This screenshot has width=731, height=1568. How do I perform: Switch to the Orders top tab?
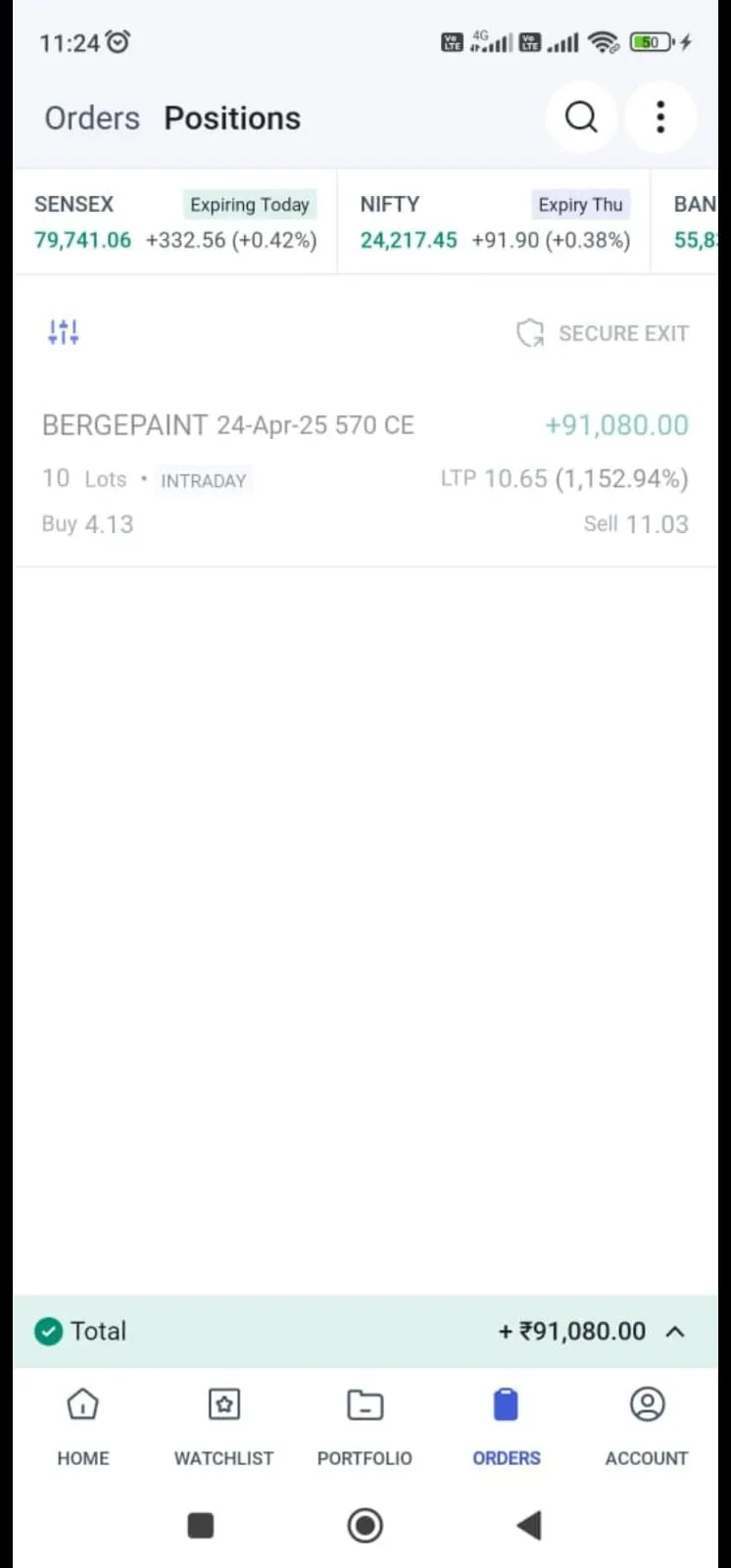pos(92,119)
